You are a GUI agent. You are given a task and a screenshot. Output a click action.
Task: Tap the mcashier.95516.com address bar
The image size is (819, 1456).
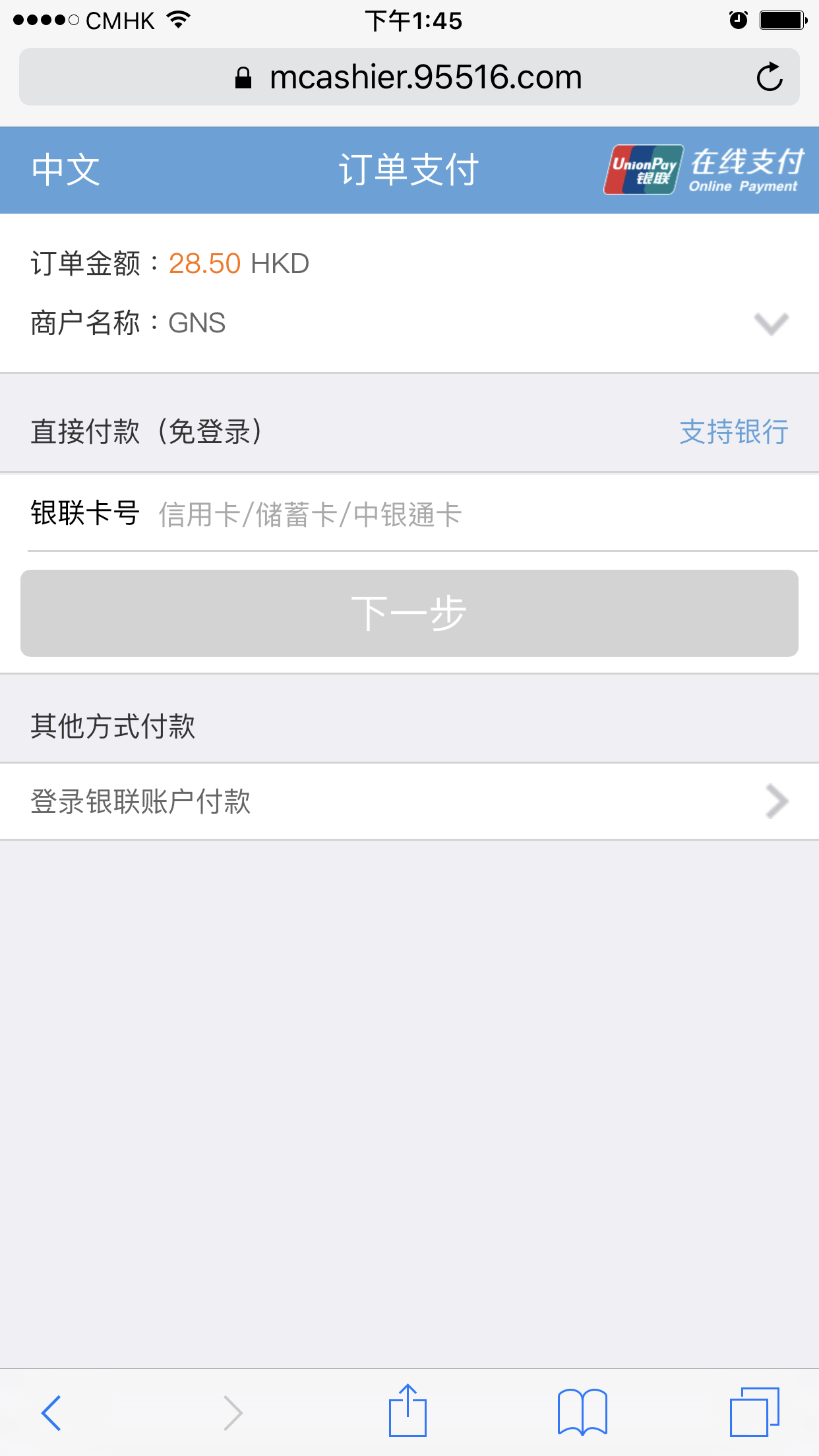click(x=409, y=77)
